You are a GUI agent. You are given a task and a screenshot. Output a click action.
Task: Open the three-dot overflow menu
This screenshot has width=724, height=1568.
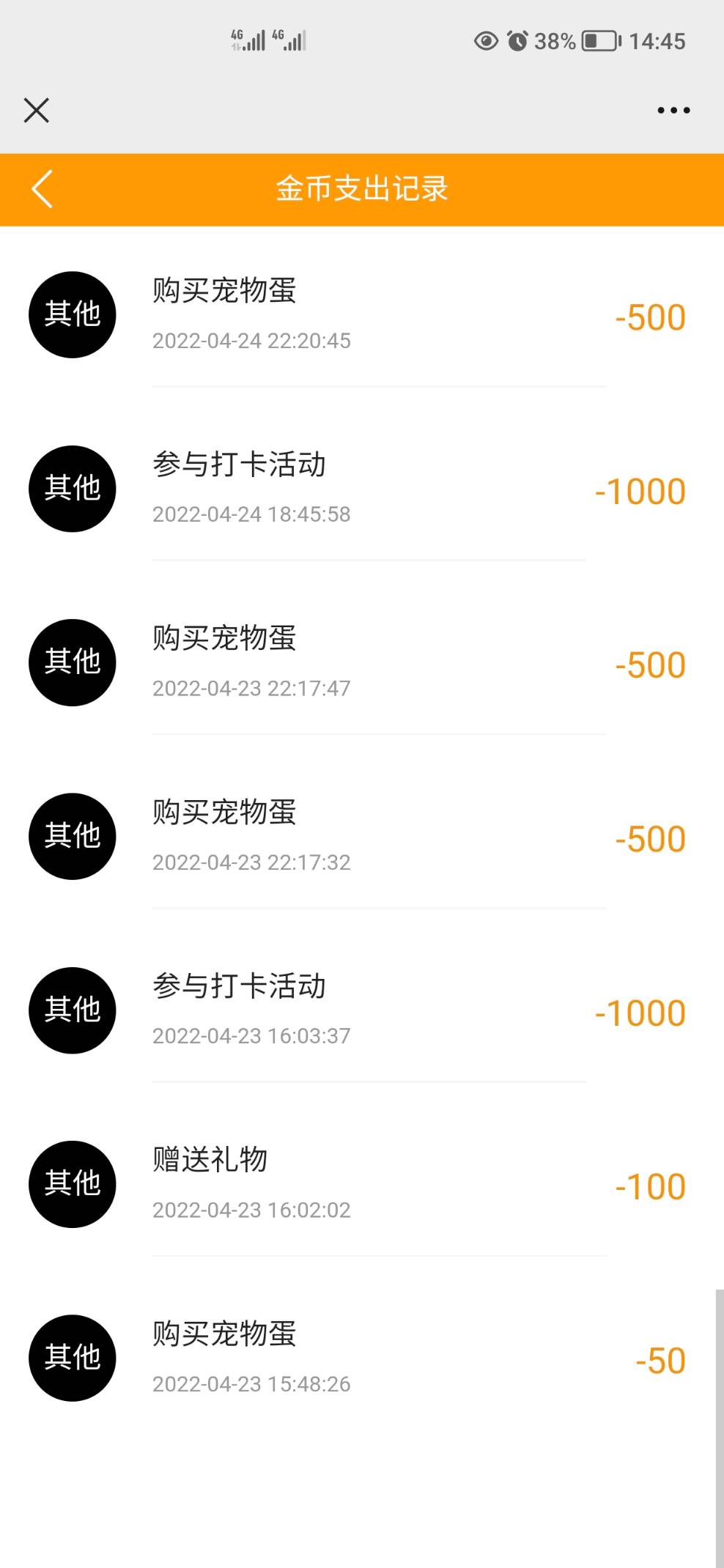(673, 111)
